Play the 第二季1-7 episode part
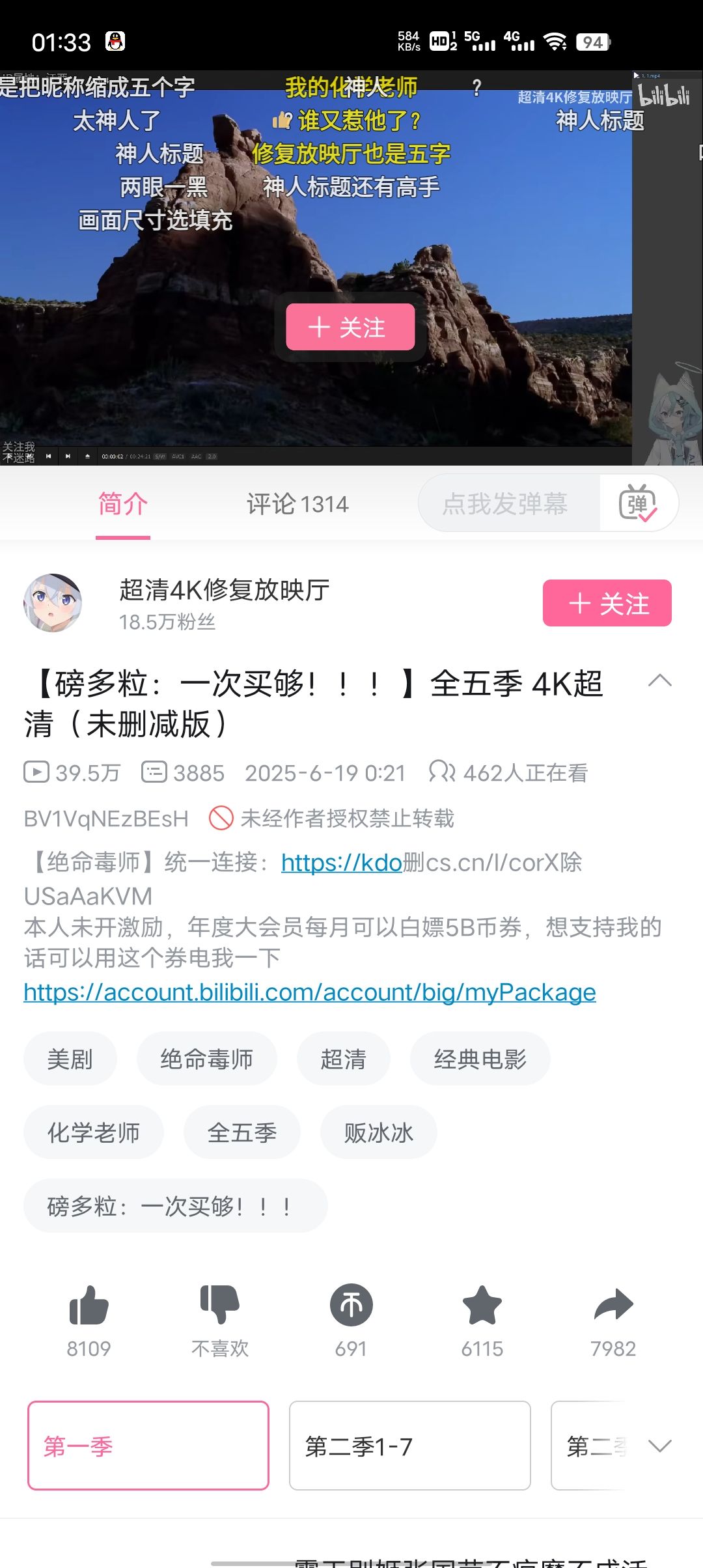Viewport: 703px width, 1568px height. [x=409, y=1446]
